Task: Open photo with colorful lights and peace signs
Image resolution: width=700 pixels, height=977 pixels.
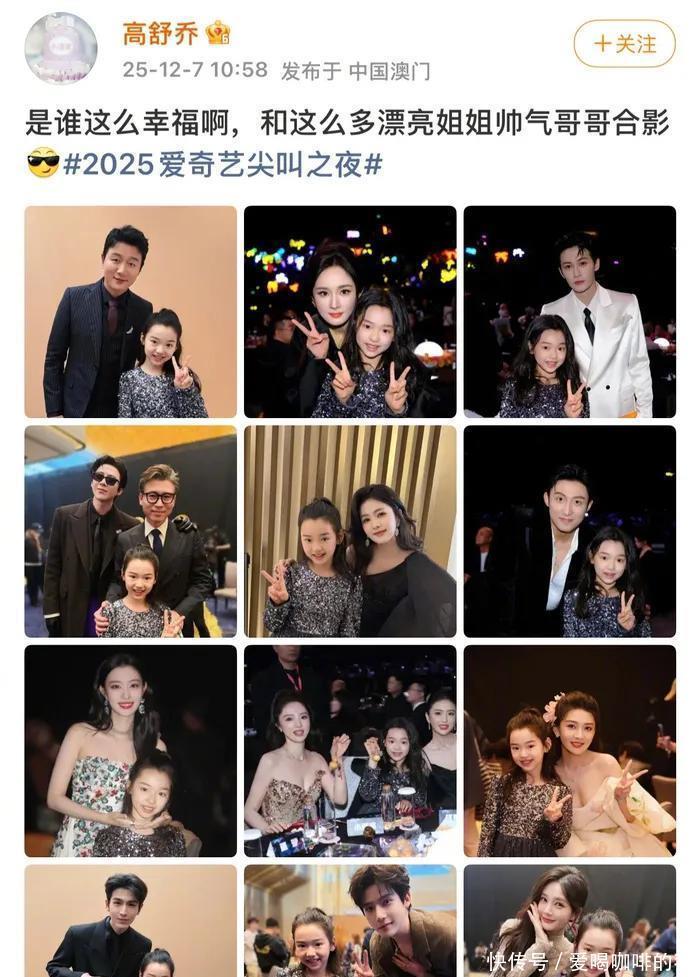Action: click(x=350, y=312)
